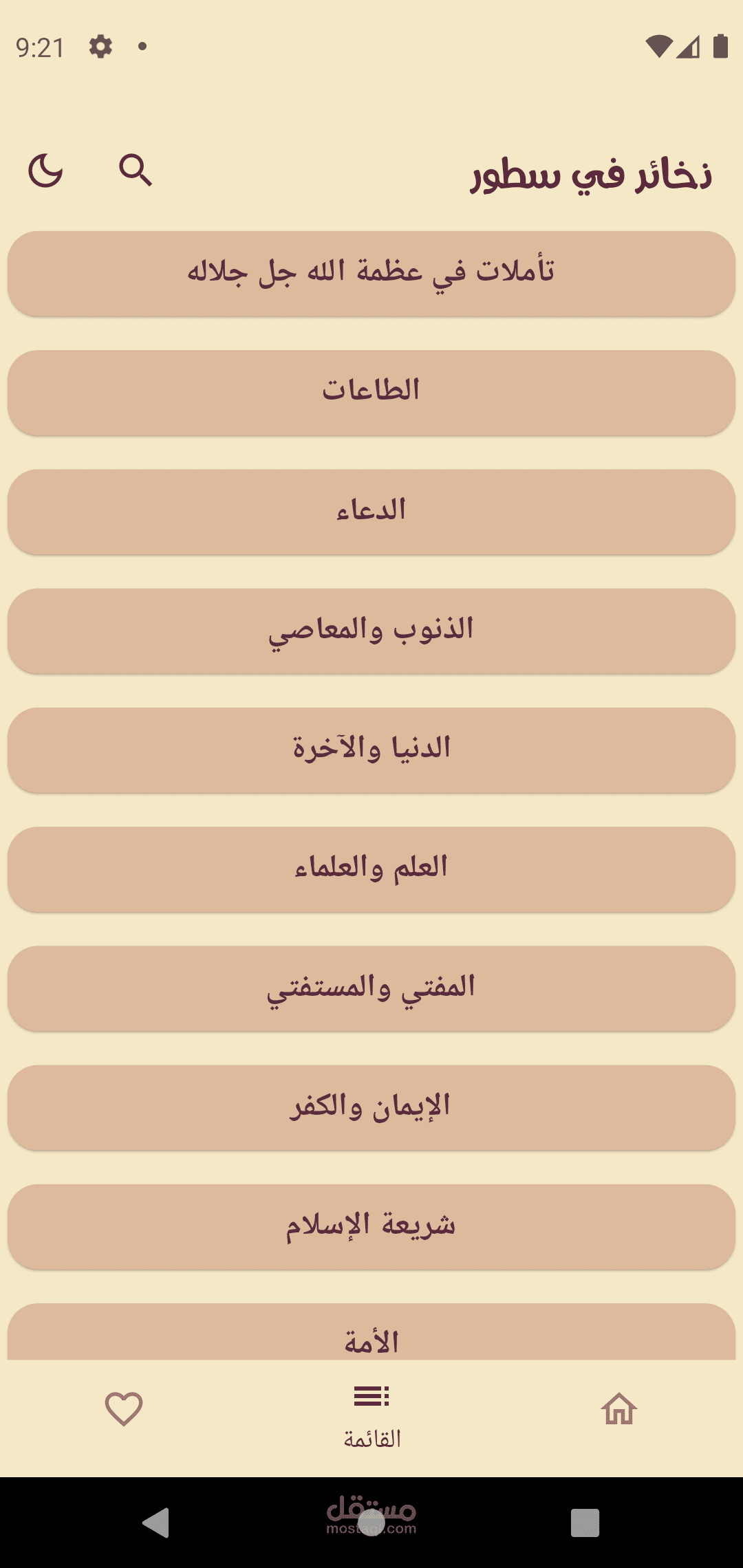
Task: Open recent apps with the square button
Action: (585, 1523)
